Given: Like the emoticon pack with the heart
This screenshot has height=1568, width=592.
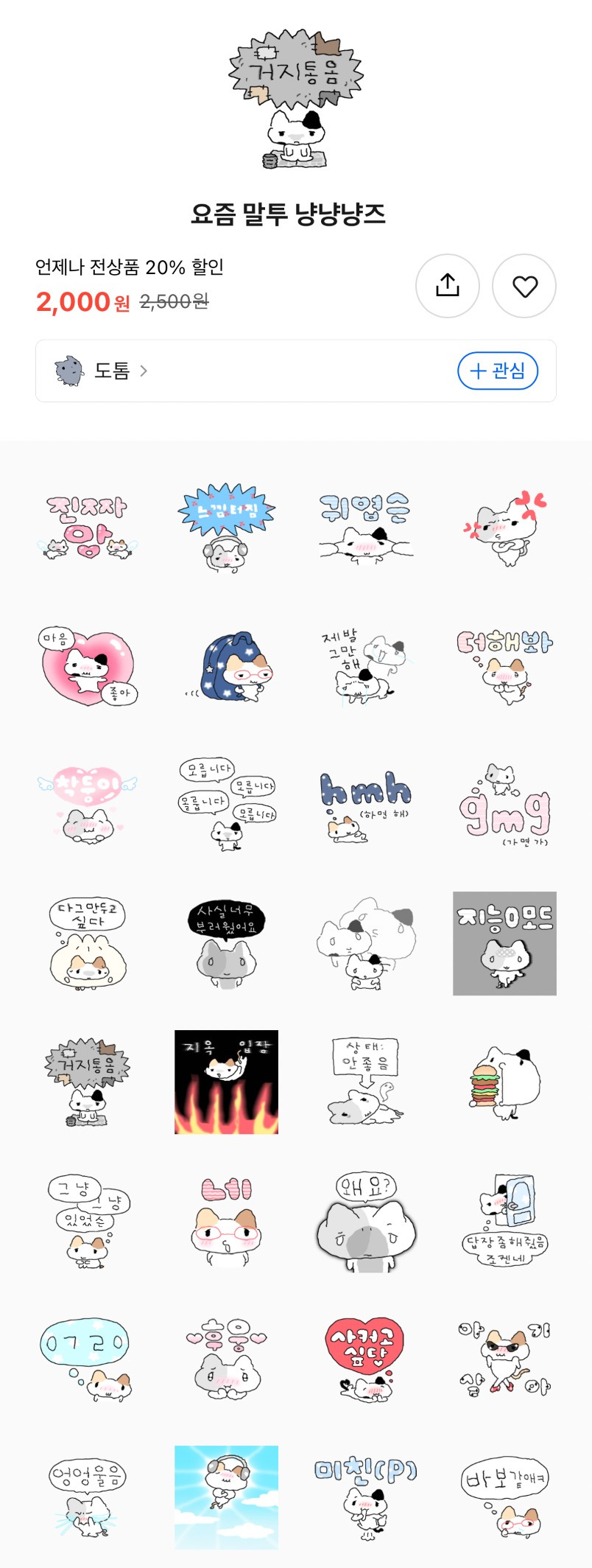Looking at the screenshot, I should pos(524,286).
